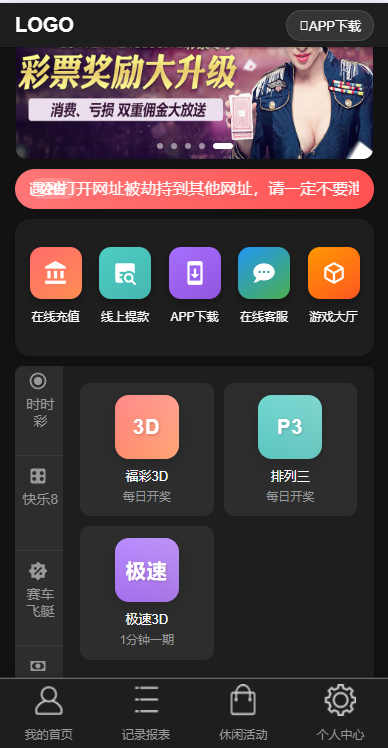
Task: Go to 我的首页 tab
Action: pyautogui.click(x=49, y=713)
